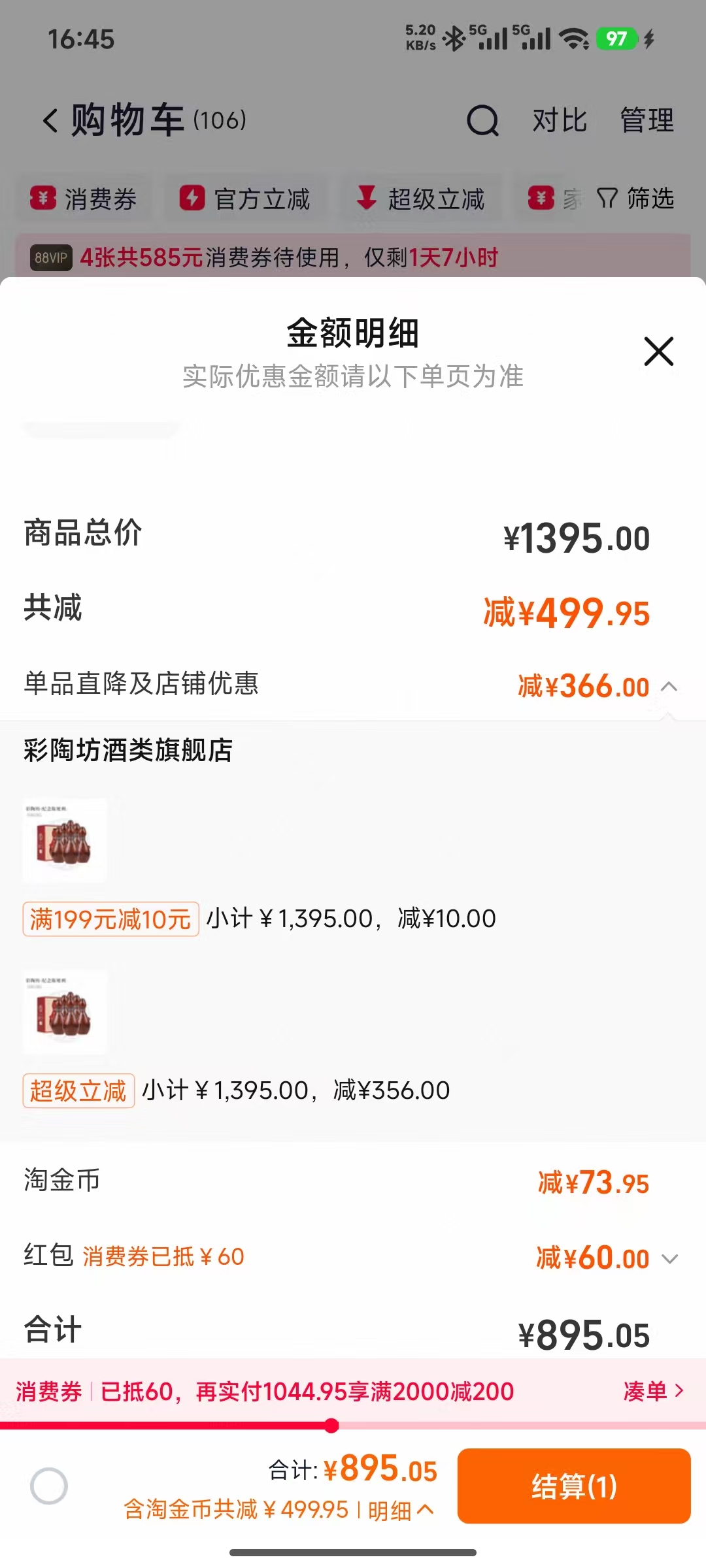Collapse the 单品直降及店铺优惠 breakdown
Image resolution: width=706 pixels, height=1568 pixels.
point(669,686)
